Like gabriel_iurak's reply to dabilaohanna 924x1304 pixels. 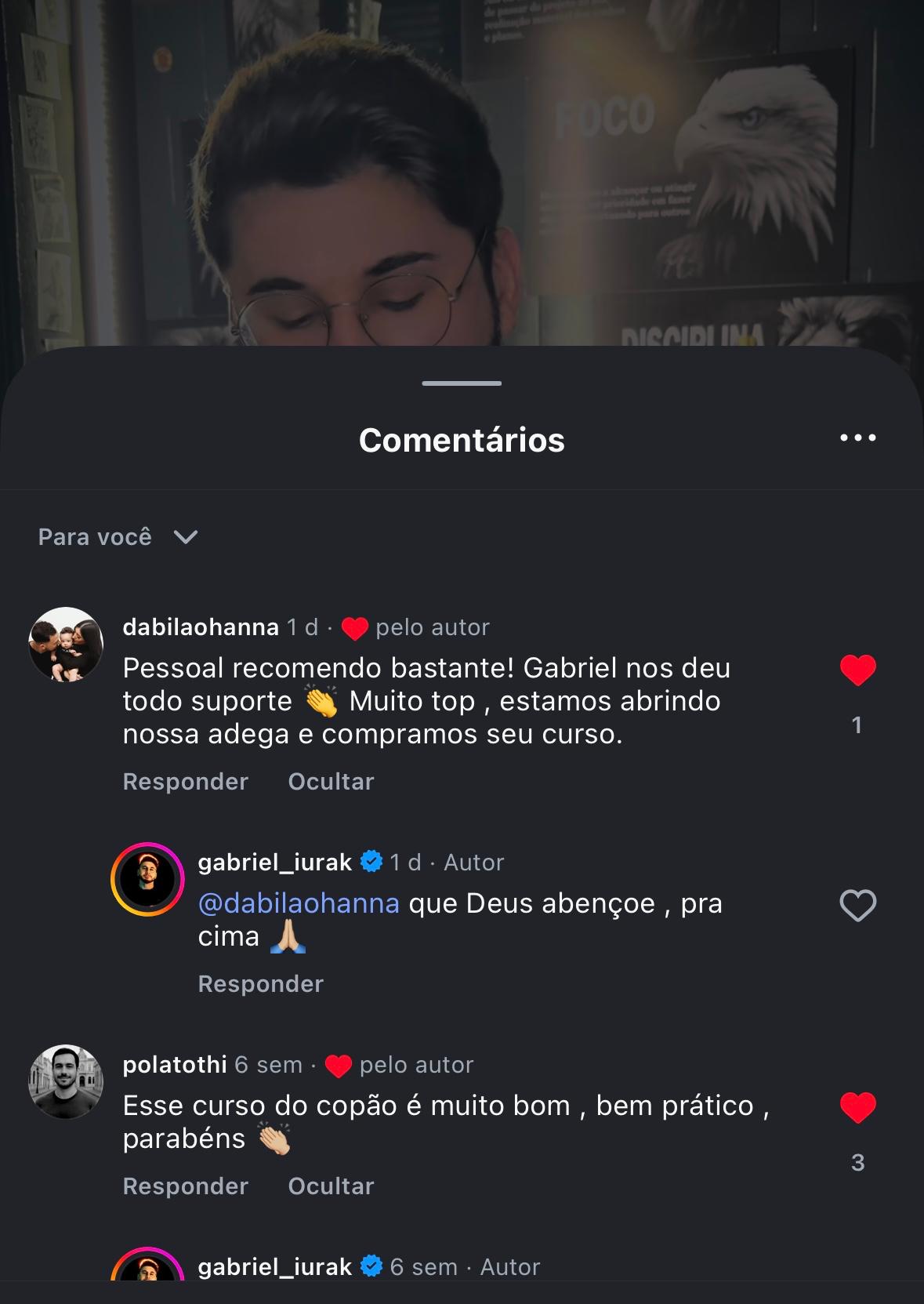pos(857,906)
